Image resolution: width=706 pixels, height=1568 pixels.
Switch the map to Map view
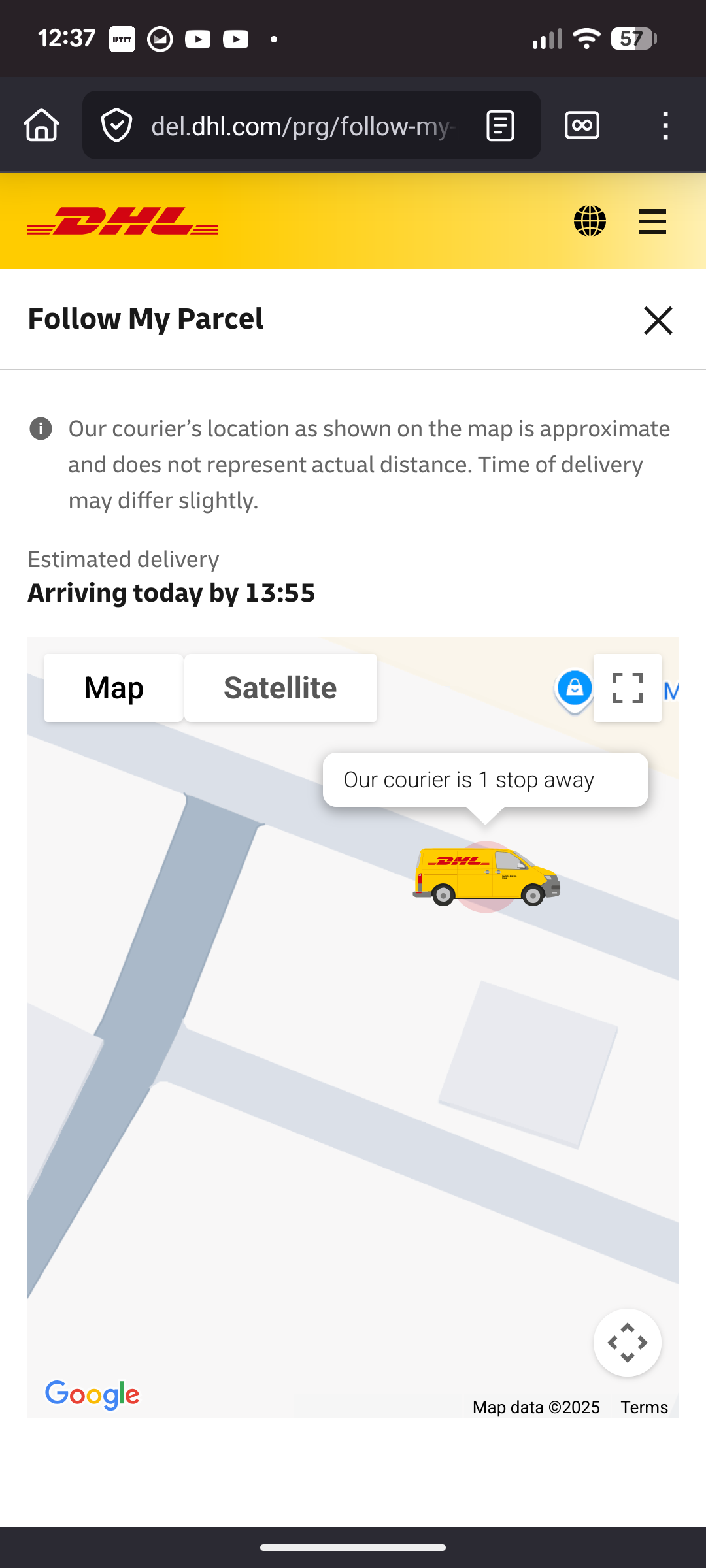pos(114,688)
